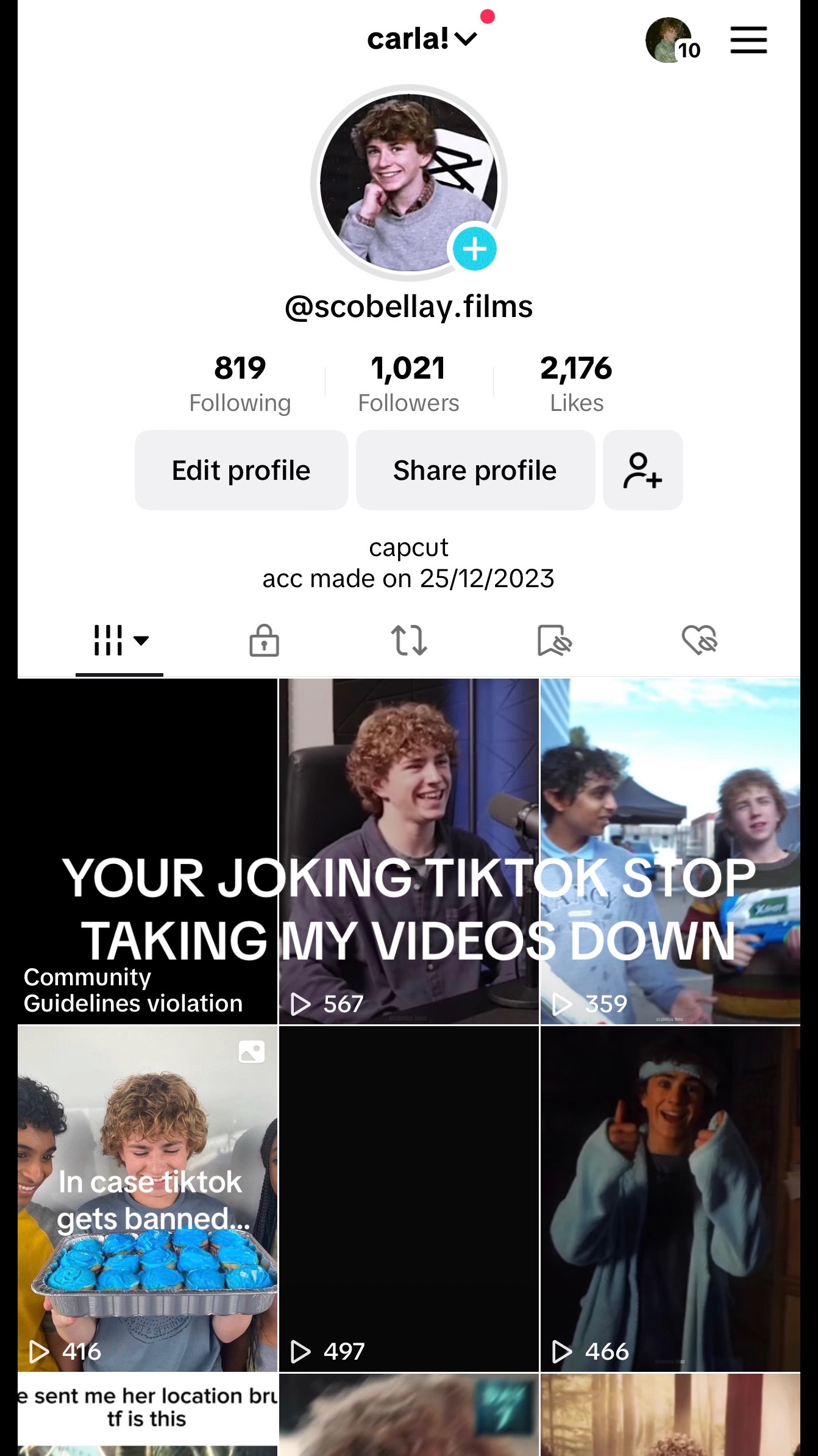Switch to the private videos lock tab
Screen dimensions: 818x1456
tap(264, 640)
